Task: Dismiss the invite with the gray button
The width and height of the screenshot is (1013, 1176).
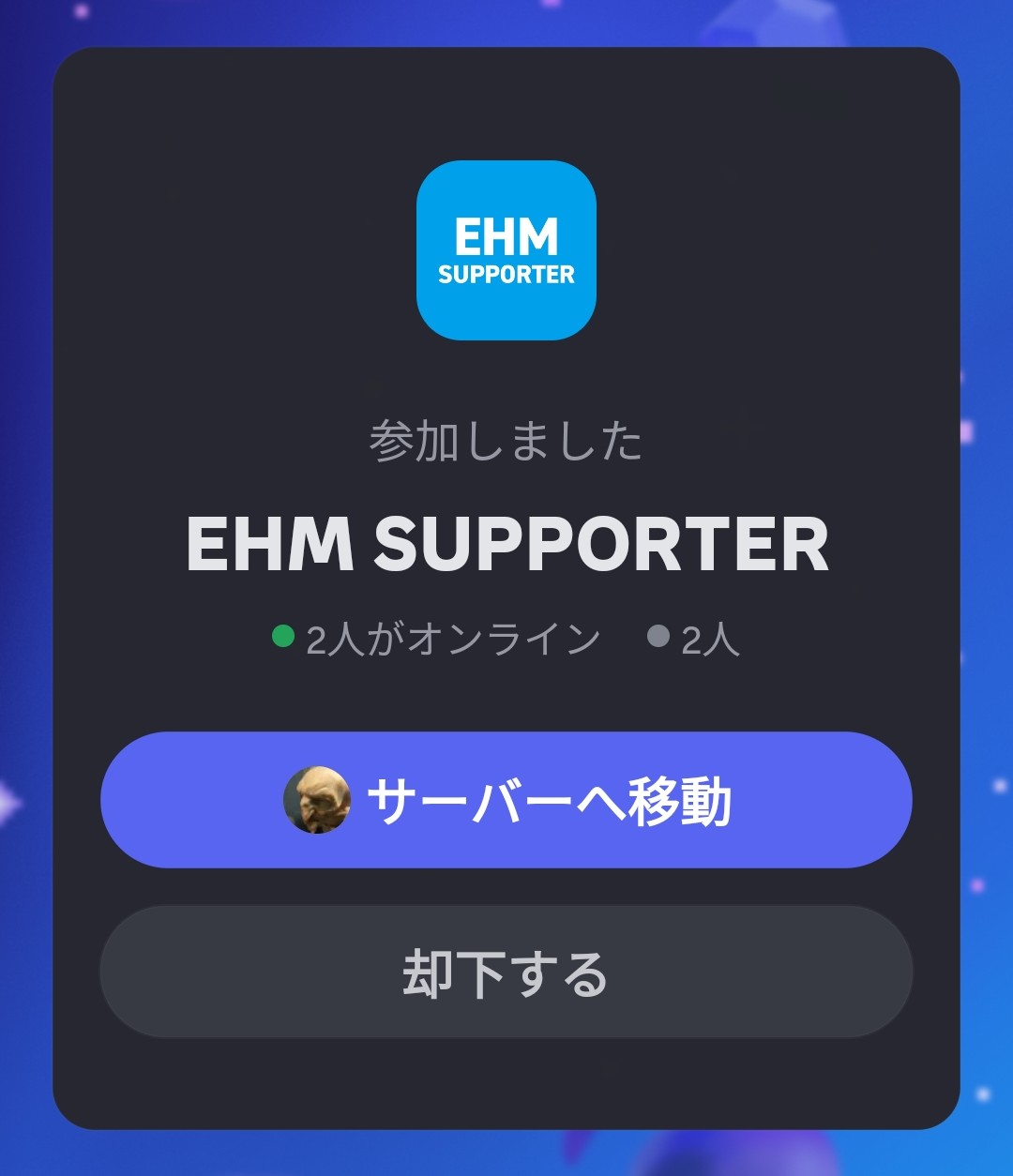Action: click(506, 972)
